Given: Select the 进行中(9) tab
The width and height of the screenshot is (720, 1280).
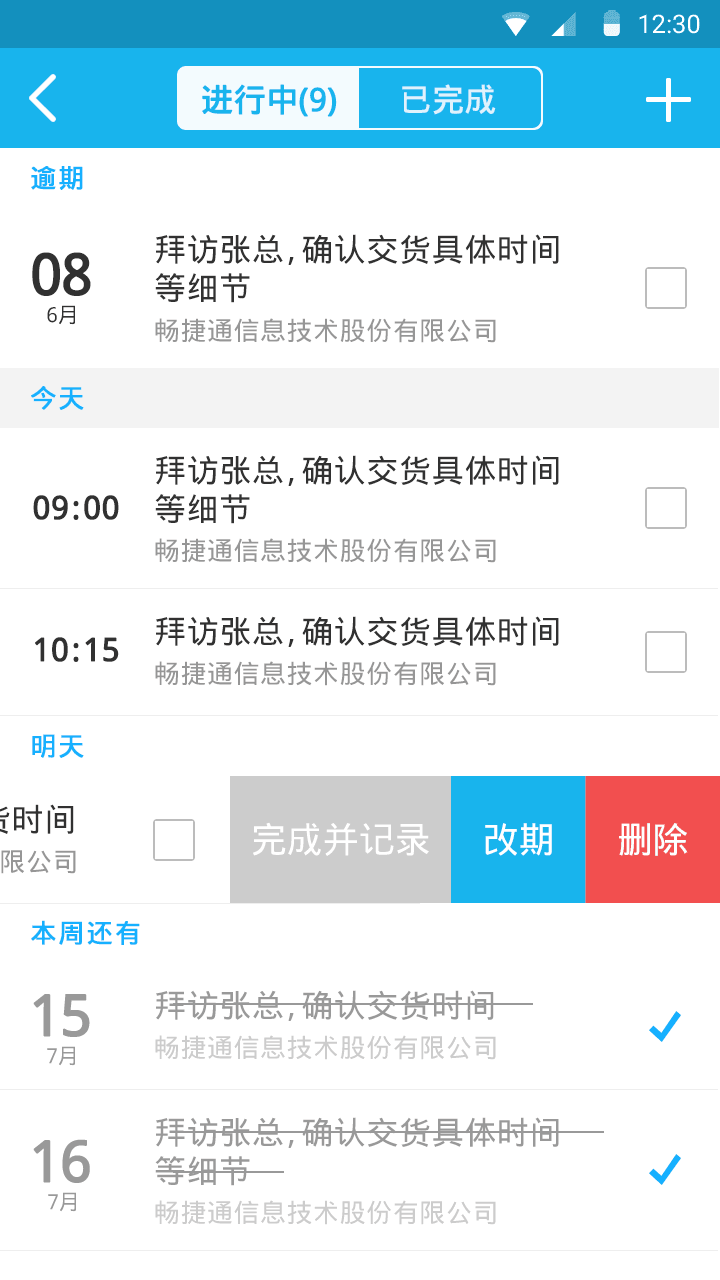Looking at the screenshot, I should (x=267, y=98).
